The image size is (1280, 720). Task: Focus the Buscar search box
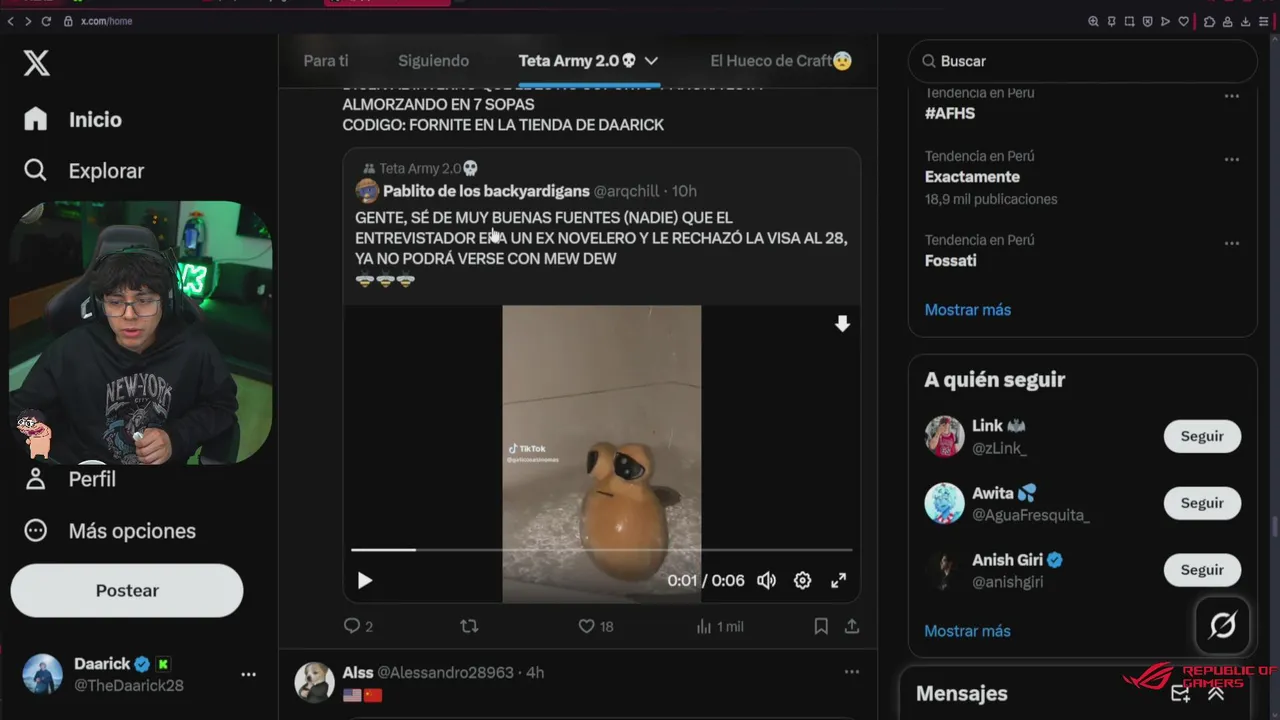[x=1090, y=61]
